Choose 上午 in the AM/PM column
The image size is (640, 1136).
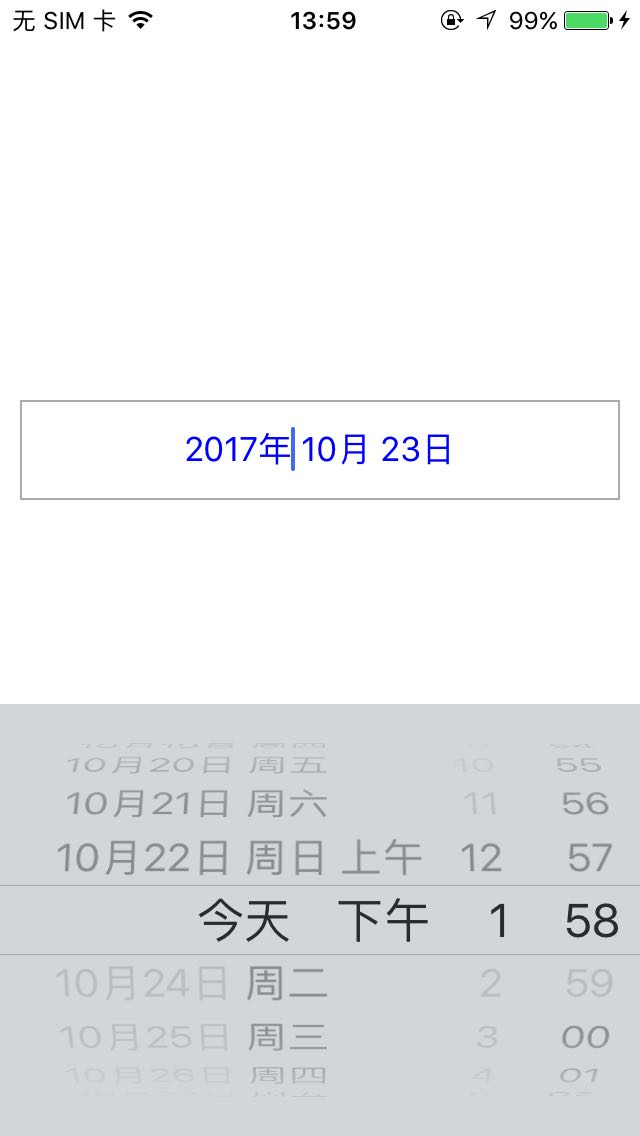[x=381, y=858]
